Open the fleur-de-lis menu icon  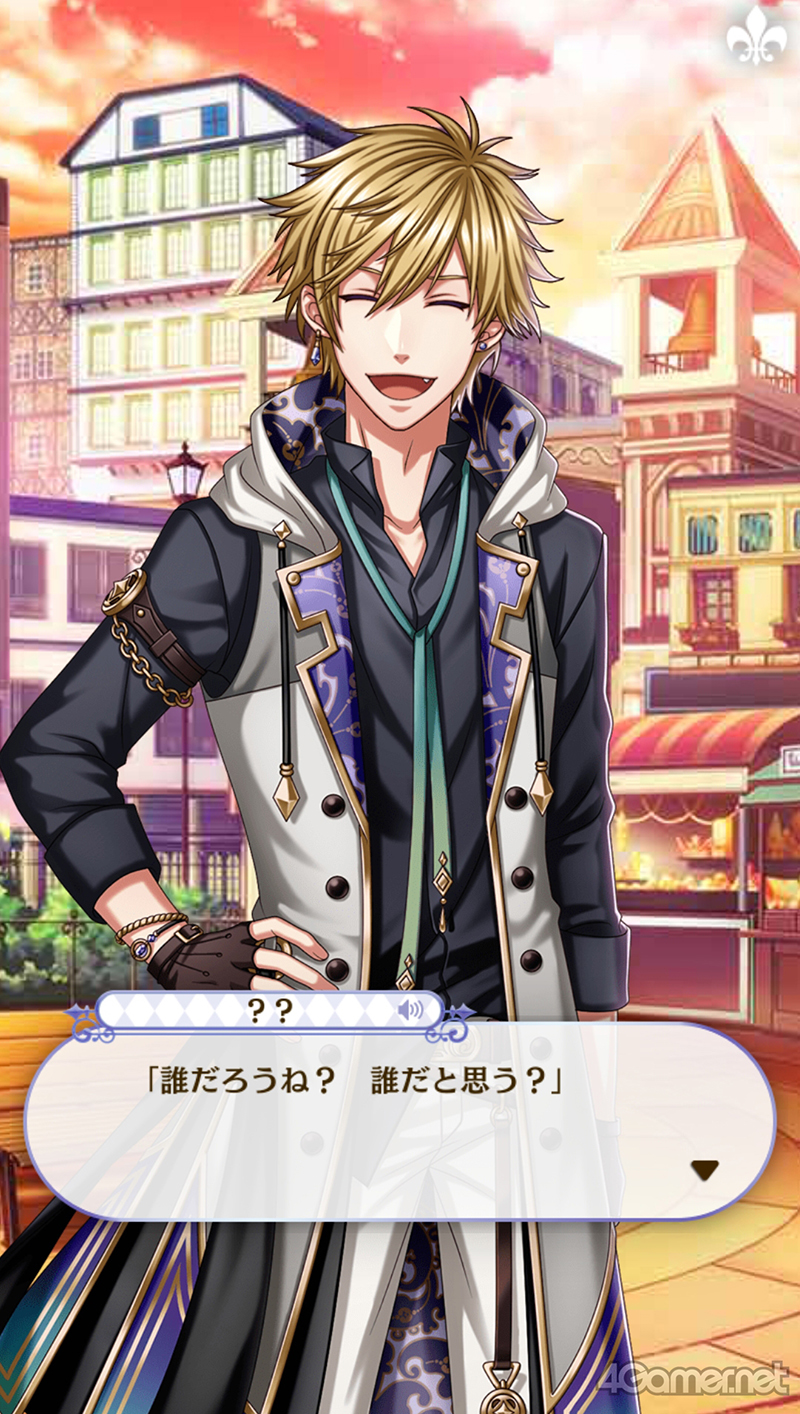(x=755, y=39)
